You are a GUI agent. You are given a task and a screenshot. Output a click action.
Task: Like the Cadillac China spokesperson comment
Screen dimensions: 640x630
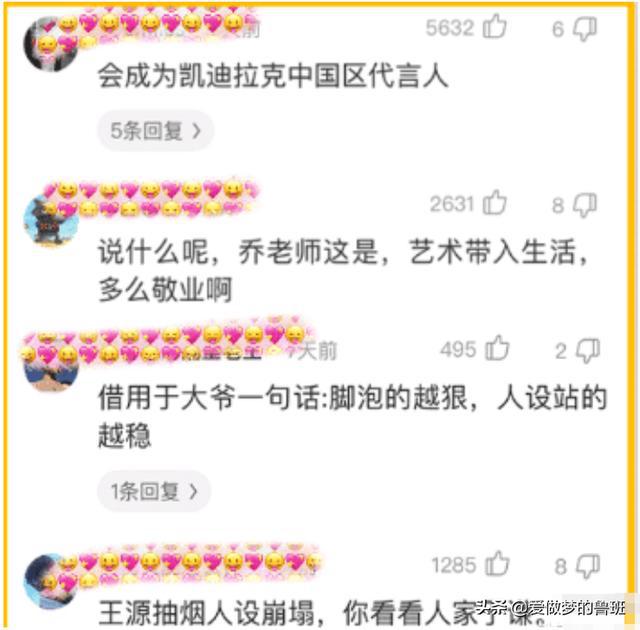pos(495,29)
